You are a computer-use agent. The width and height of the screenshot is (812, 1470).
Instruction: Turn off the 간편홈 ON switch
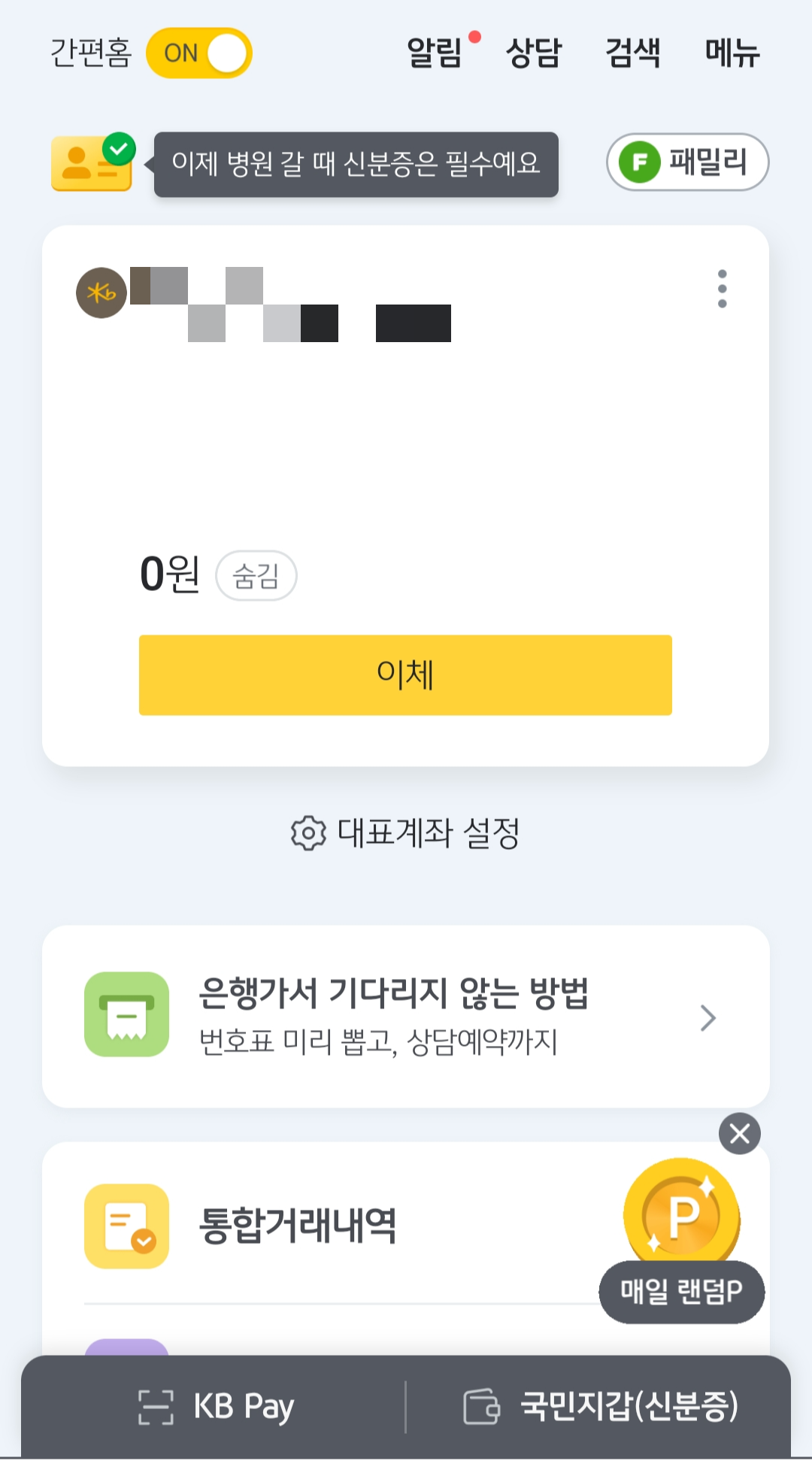[198, 53]
